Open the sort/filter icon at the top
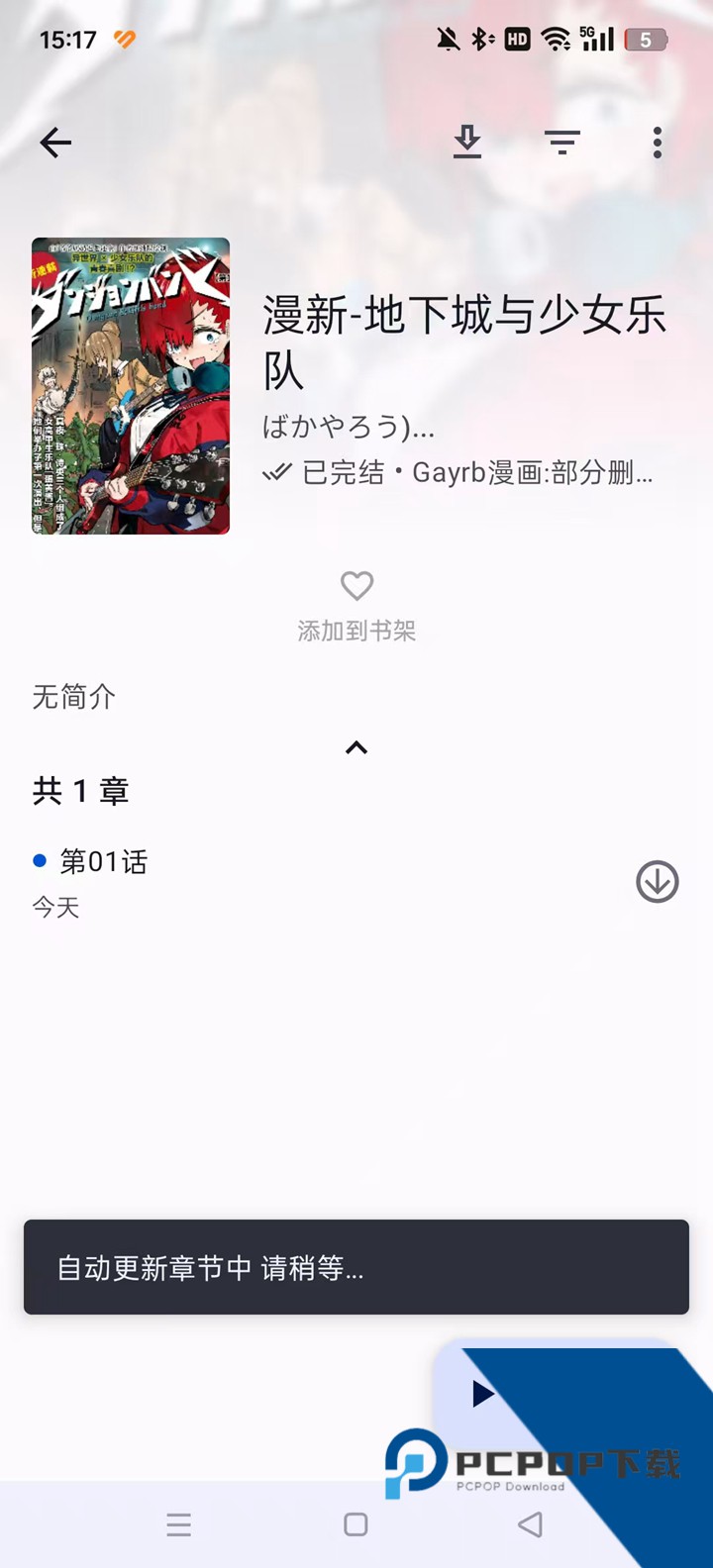The height and width of the screenshot is (1568, 713). pyautogui.click(x=561, y=143)
